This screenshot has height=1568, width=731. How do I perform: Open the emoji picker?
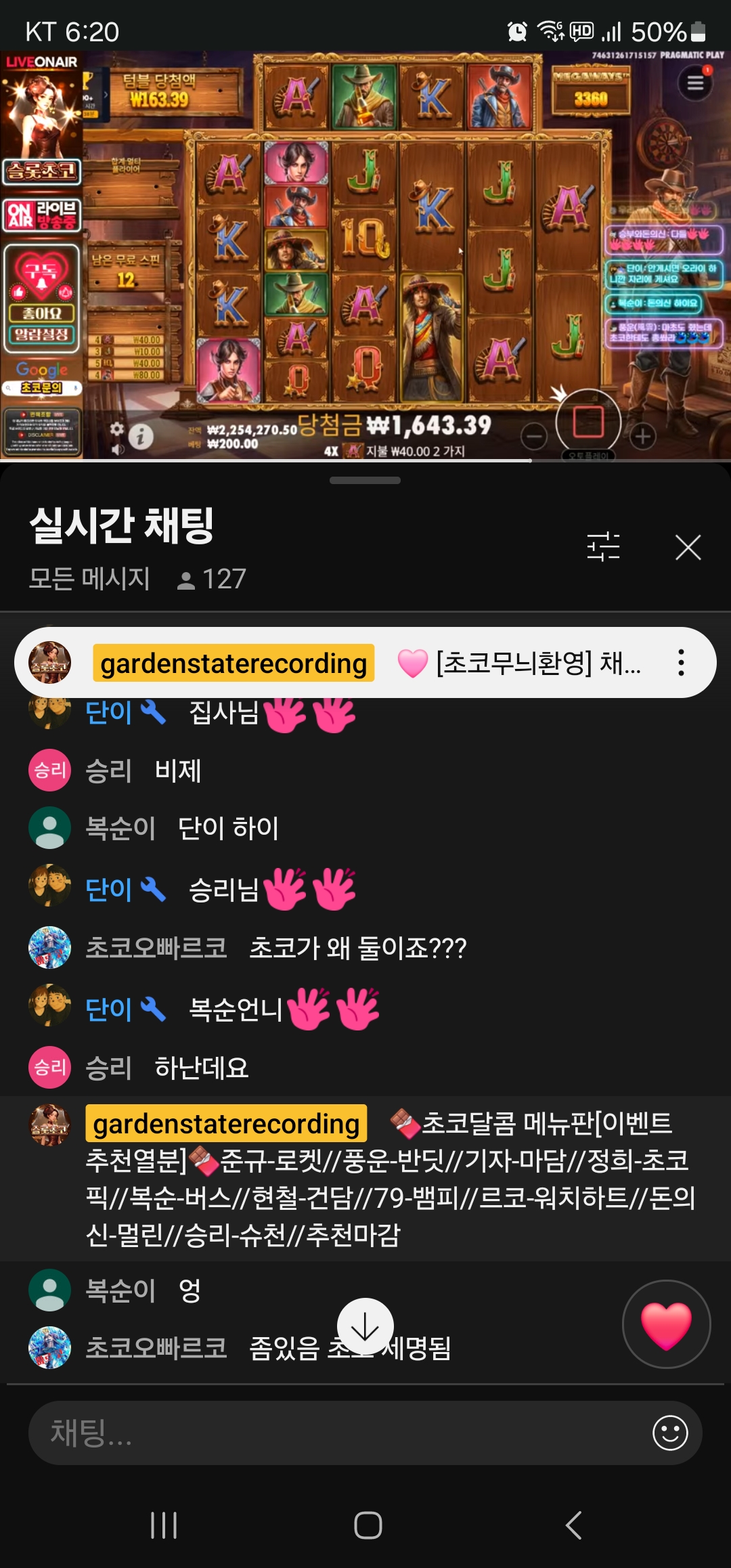pos(670,1433)
